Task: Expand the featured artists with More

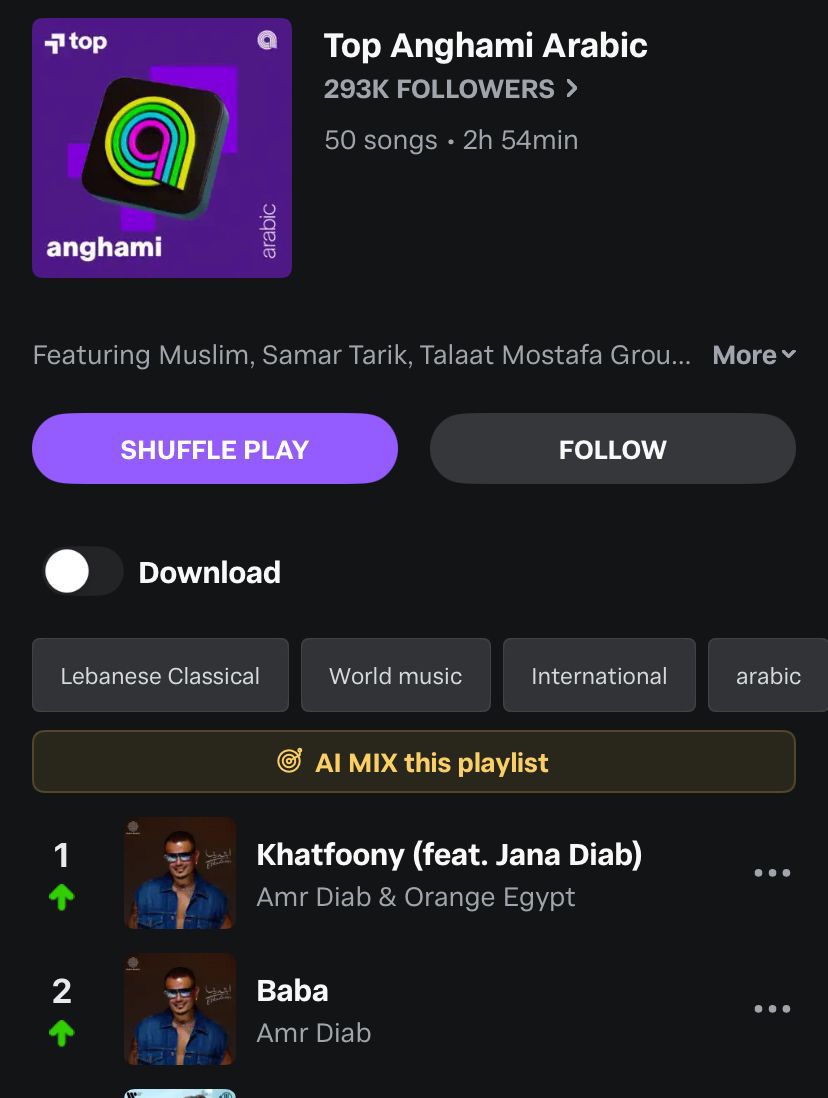Action: [x=753, y=355]
